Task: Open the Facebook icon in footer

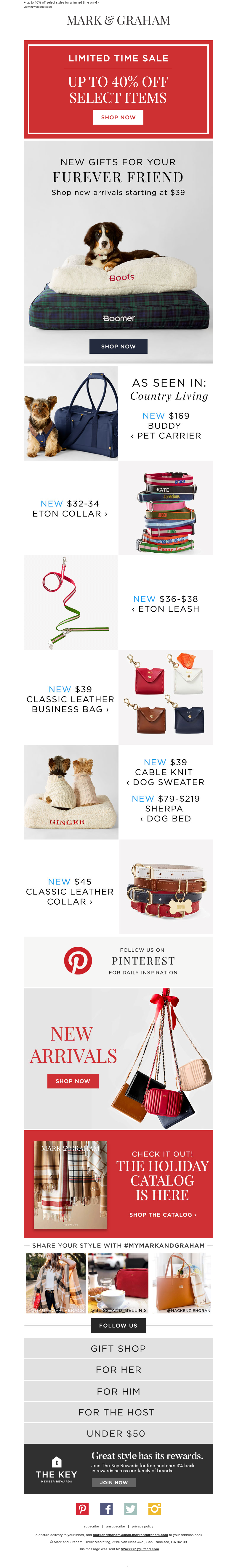Action: [x=107, y=1509]
